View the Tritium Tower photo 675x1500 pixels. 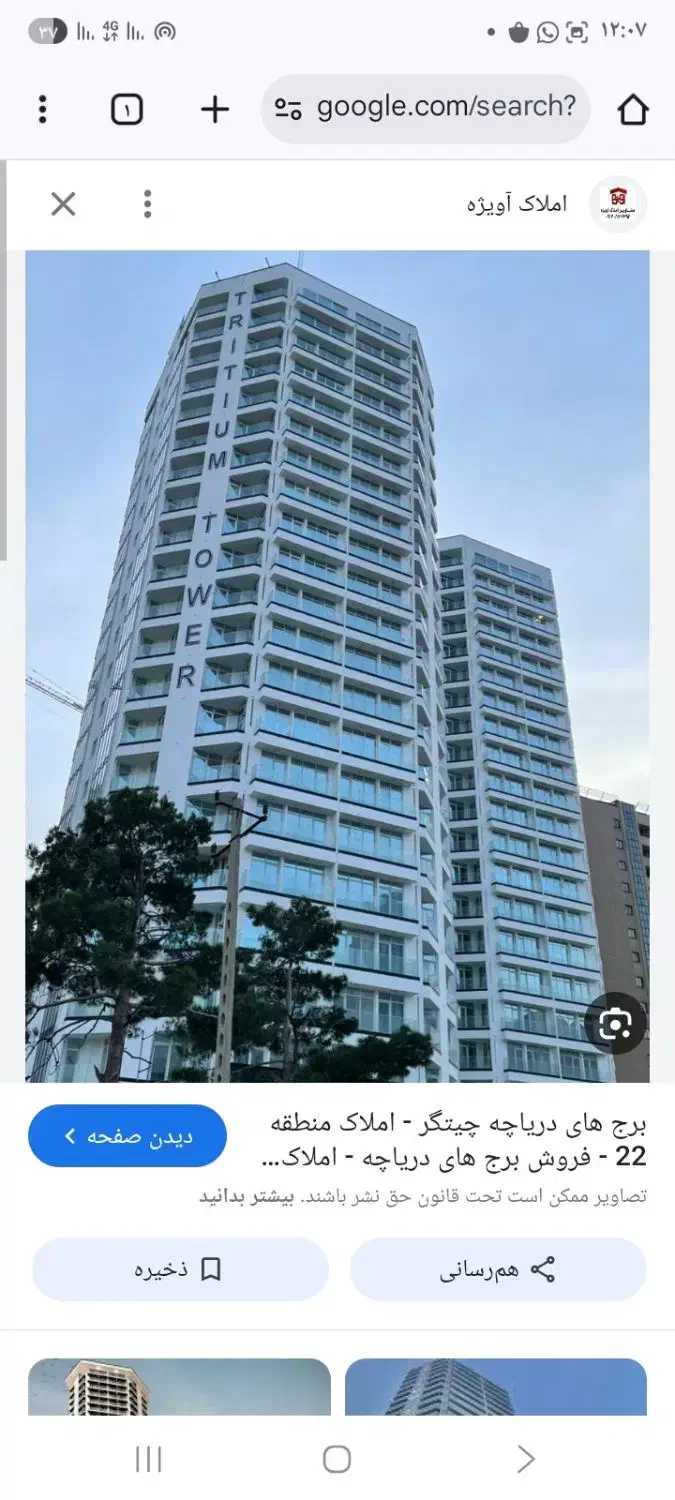(337, 665)
